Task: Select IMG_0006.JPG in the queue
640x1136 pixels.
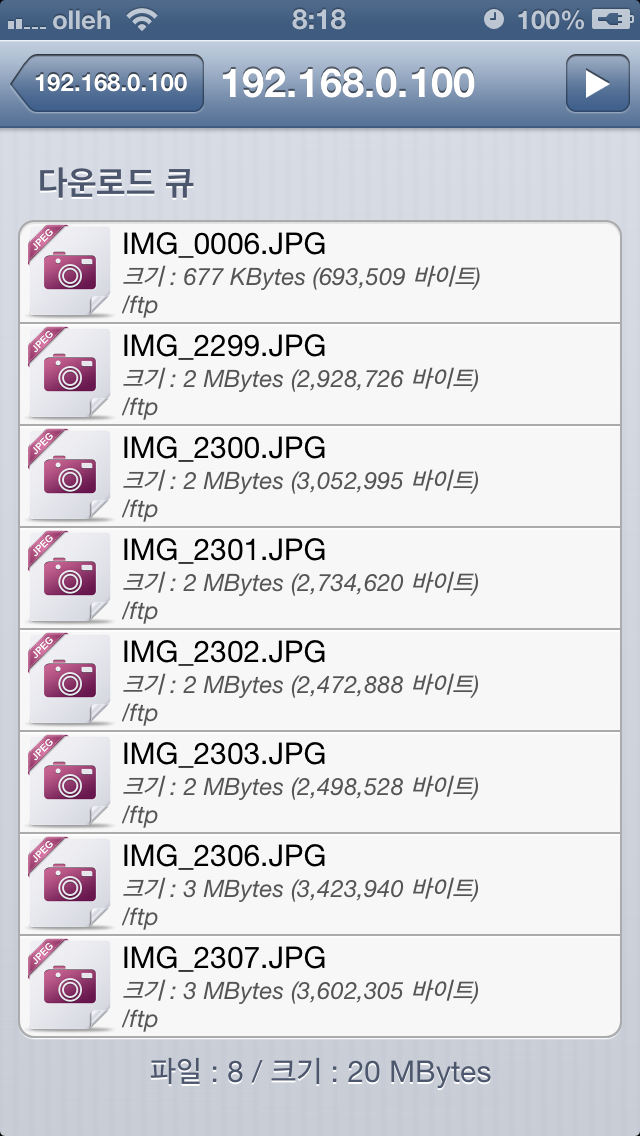Action: [320, 272]
